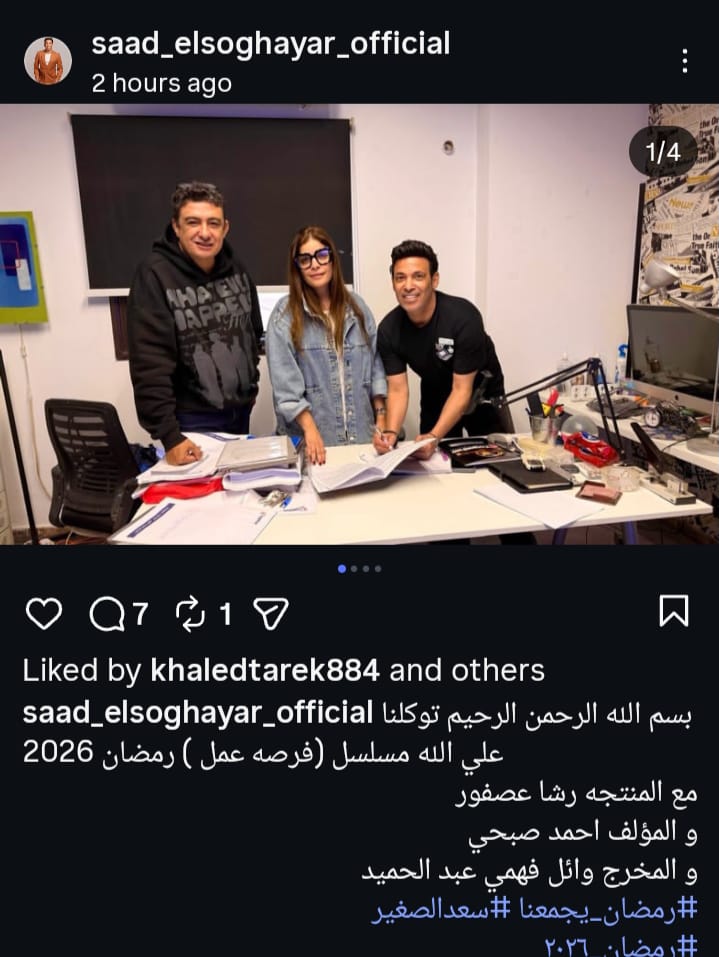Image resolution: width=719 pixels, height=957 pixels.
Task: Open saad_elsoghayar_official name in the caption
Action: point(197,713)
